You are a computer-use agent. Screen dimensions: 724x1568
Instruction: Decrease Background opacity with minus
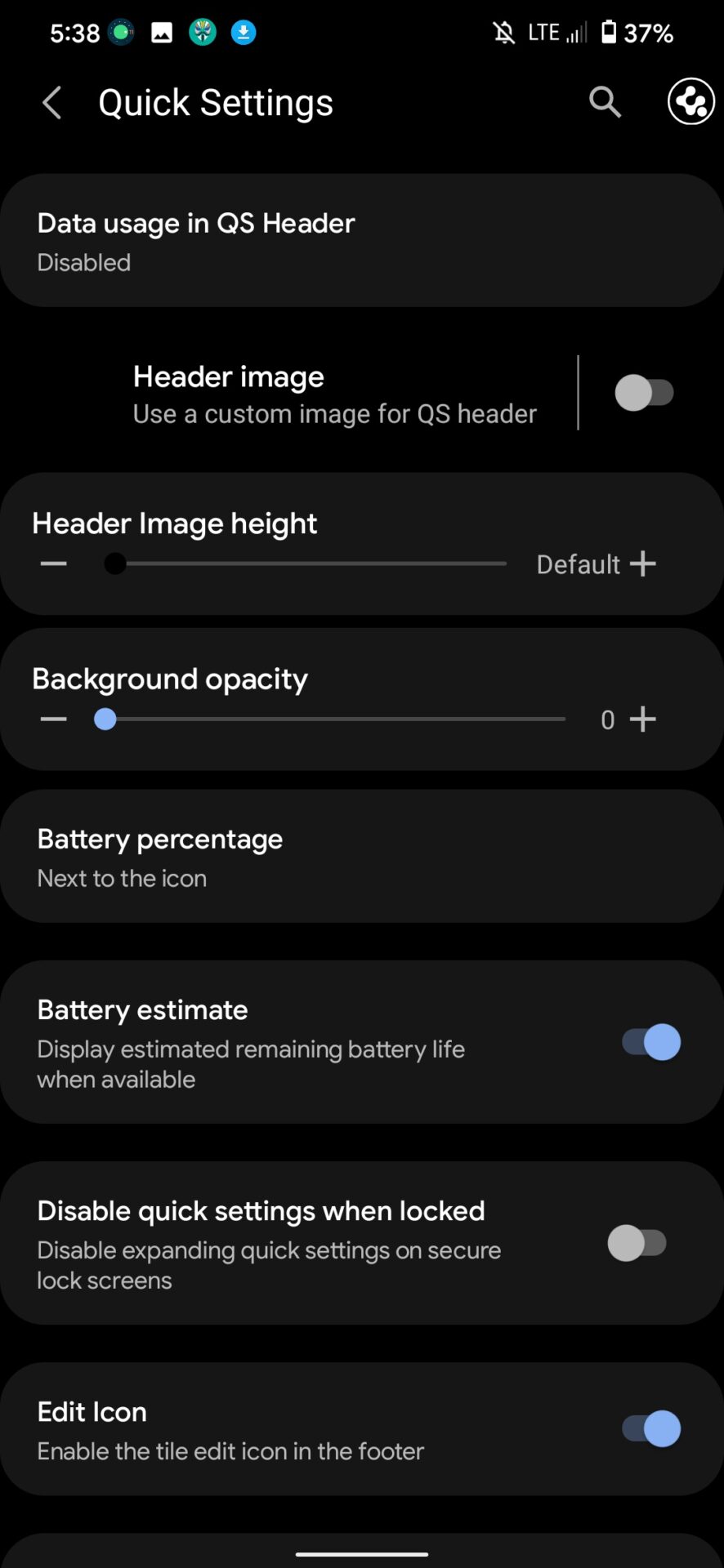tap(54, 719)
